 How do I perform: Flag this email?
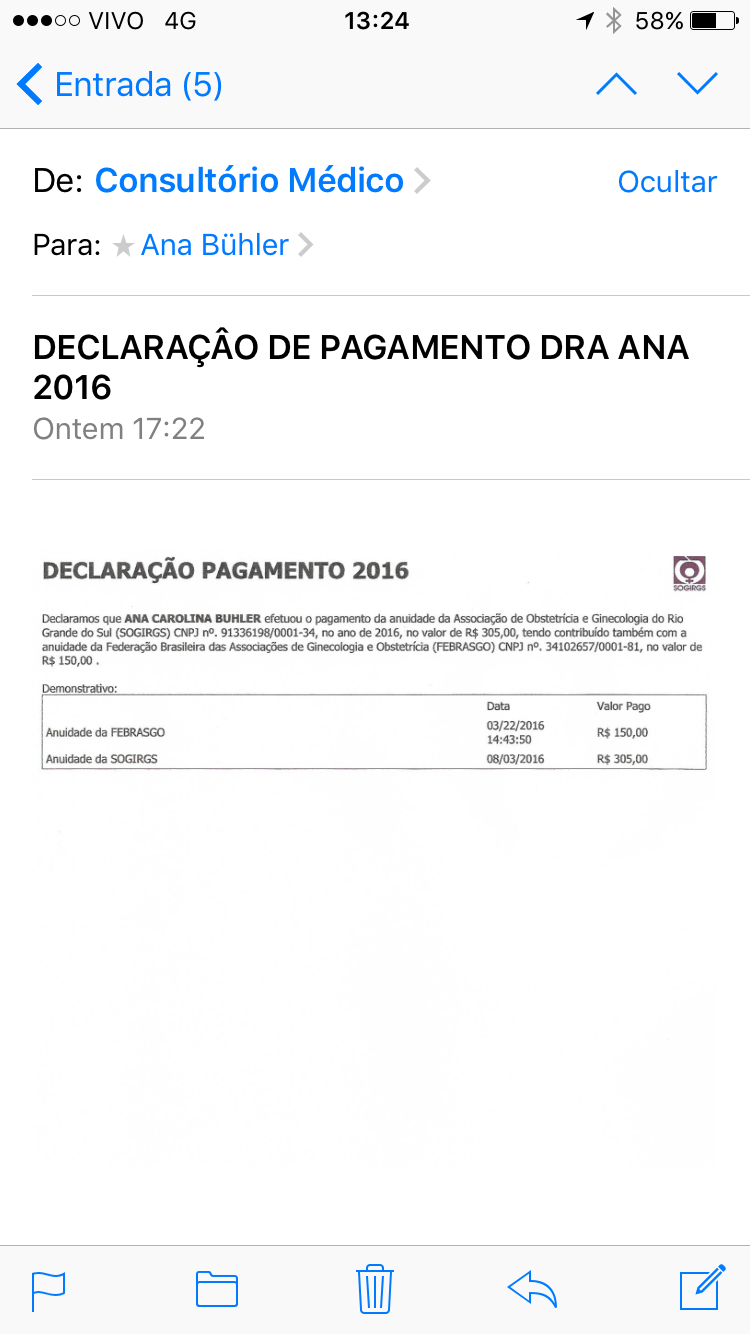(x=48, y=1289)
